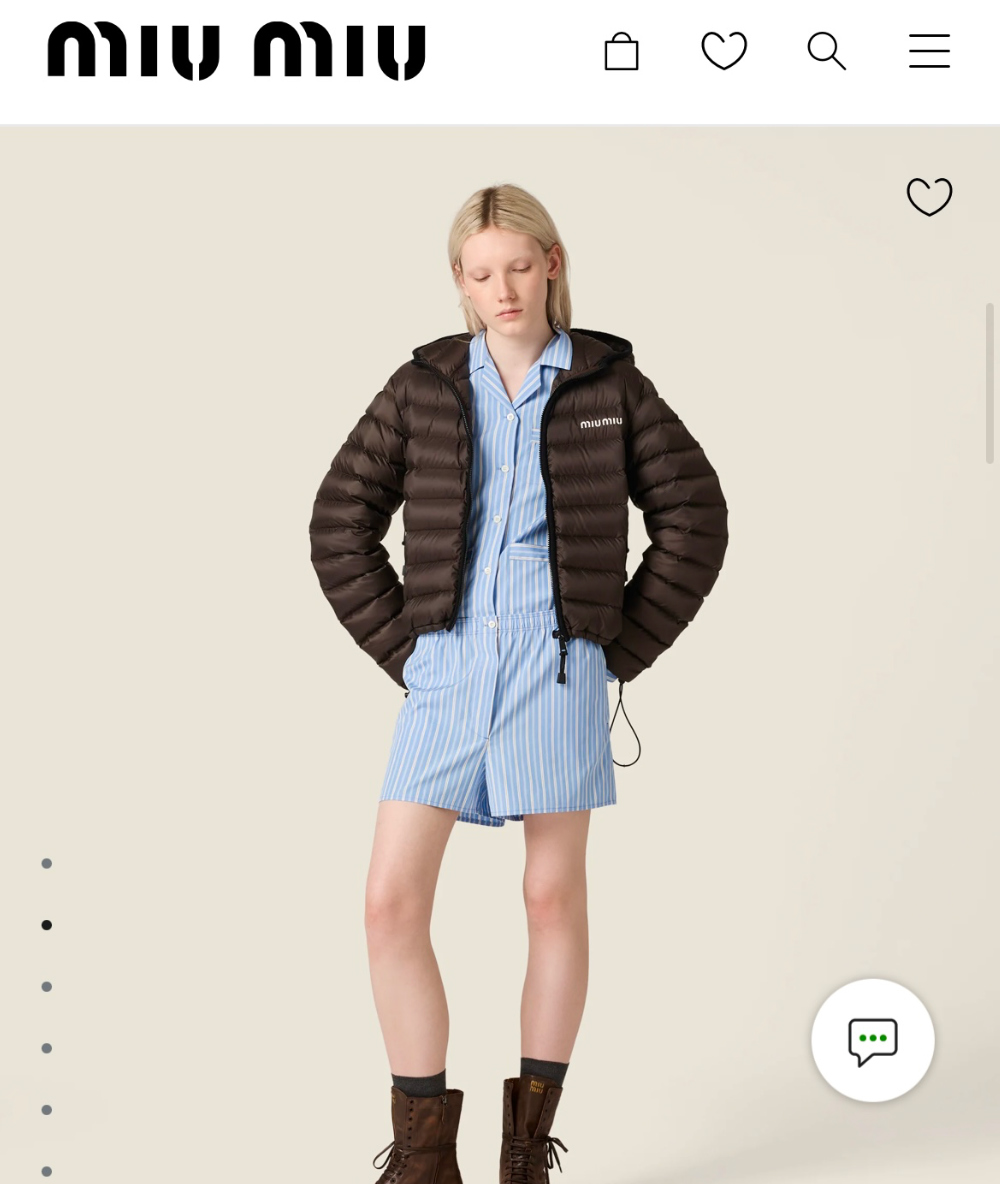
Task: Go to Miu Miu homepage via logo
Action: click(x=236, y=51)
